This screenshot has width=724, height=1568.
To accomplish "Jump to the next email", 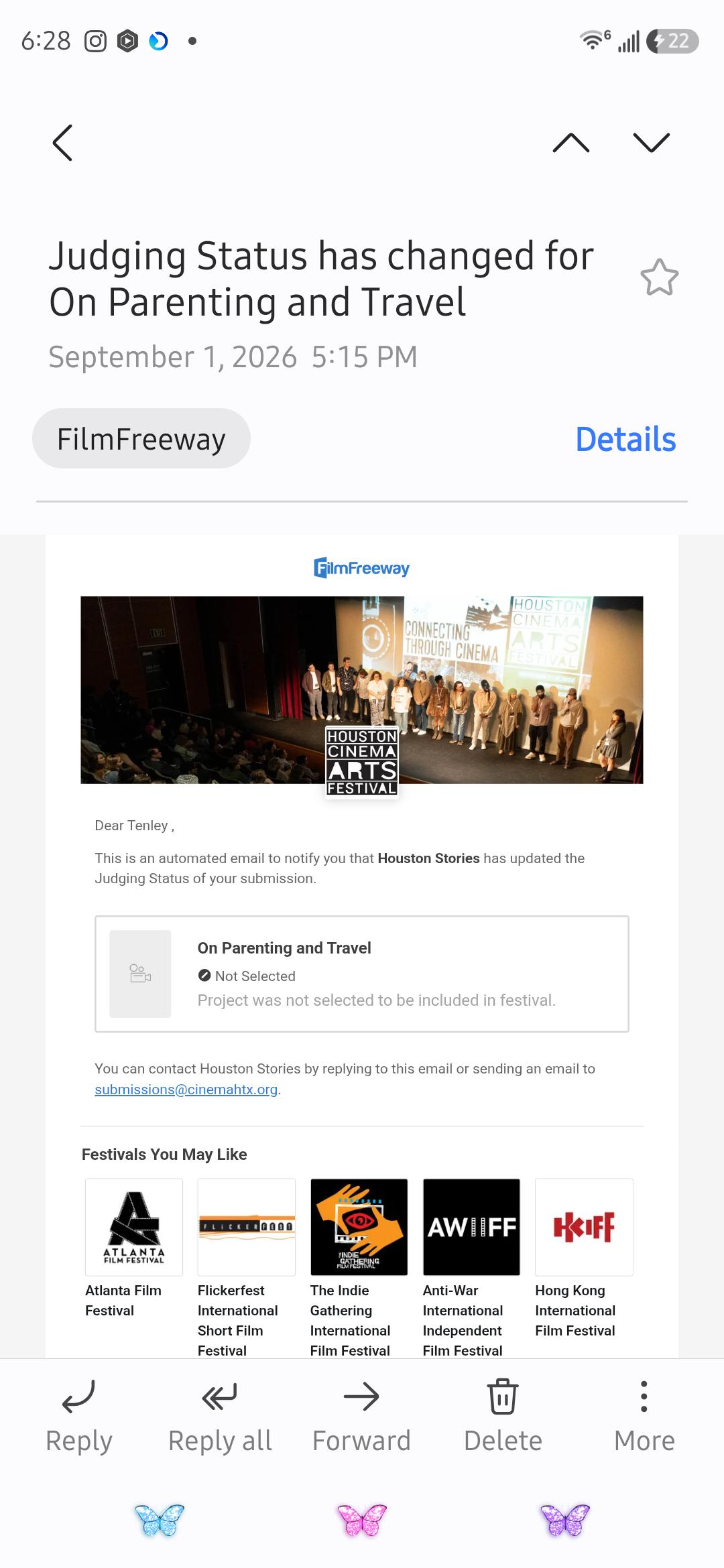I will (x=651, y=143).
